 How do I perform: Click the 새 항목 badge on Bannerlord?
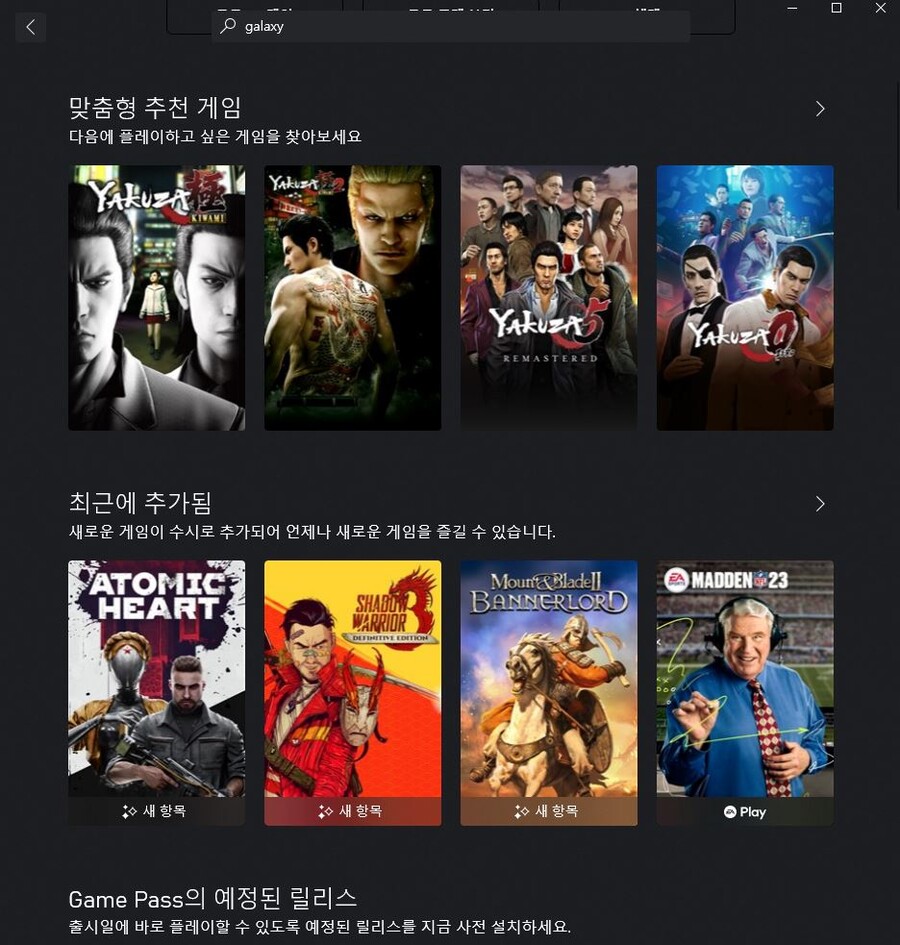[x=548, y=812]
